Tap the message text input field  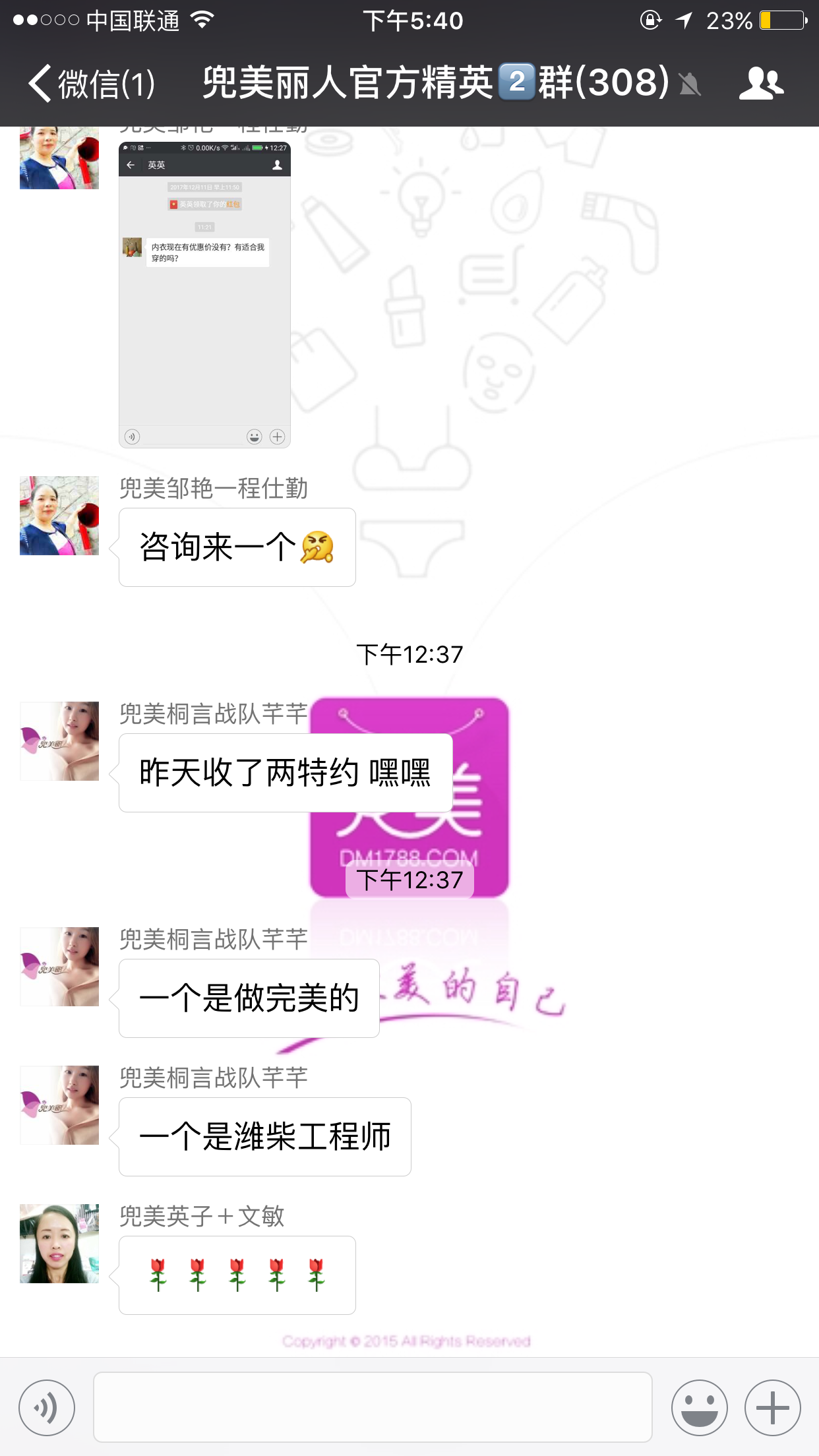[x=373, y=1407]
